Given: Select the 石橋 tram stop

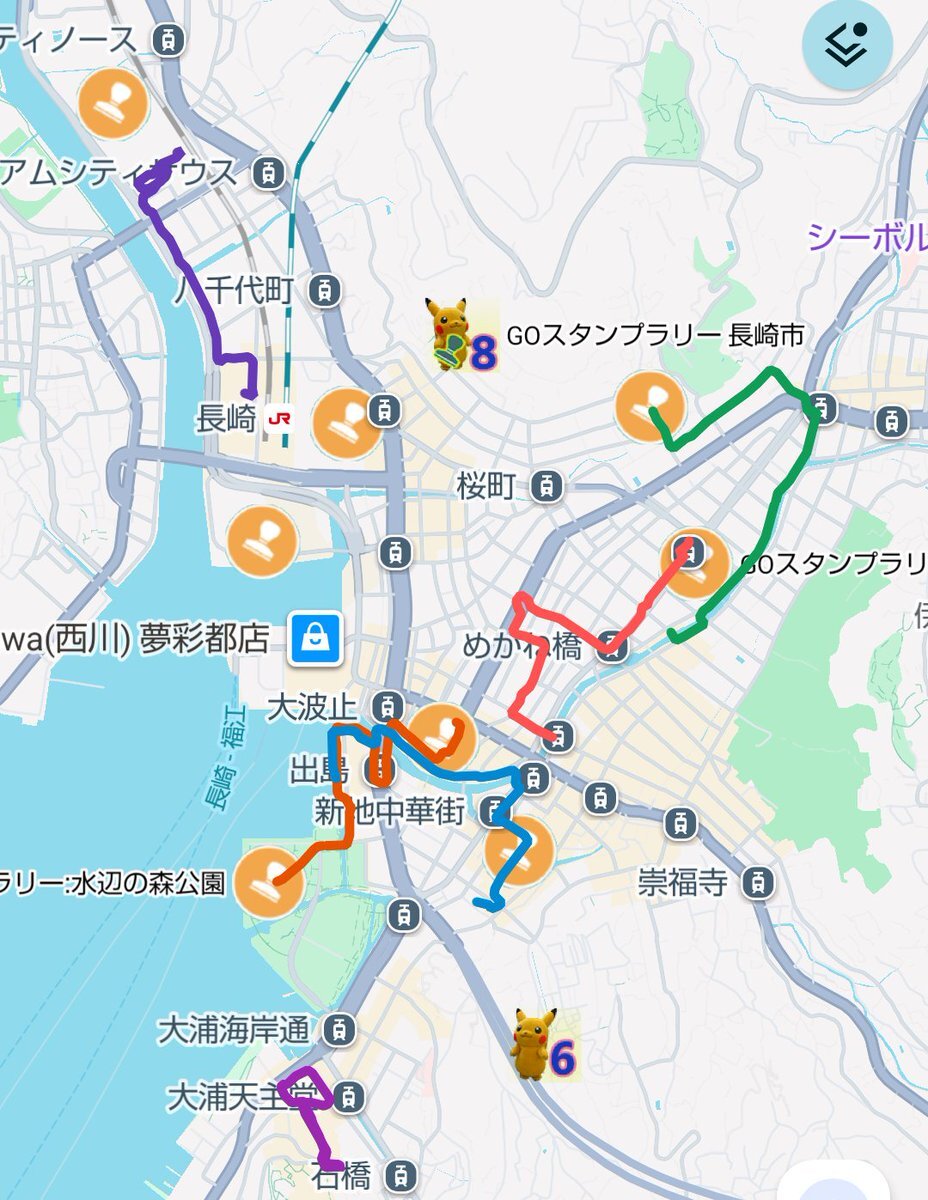Looking at the screenshot, I should (x=400, y=1172).
